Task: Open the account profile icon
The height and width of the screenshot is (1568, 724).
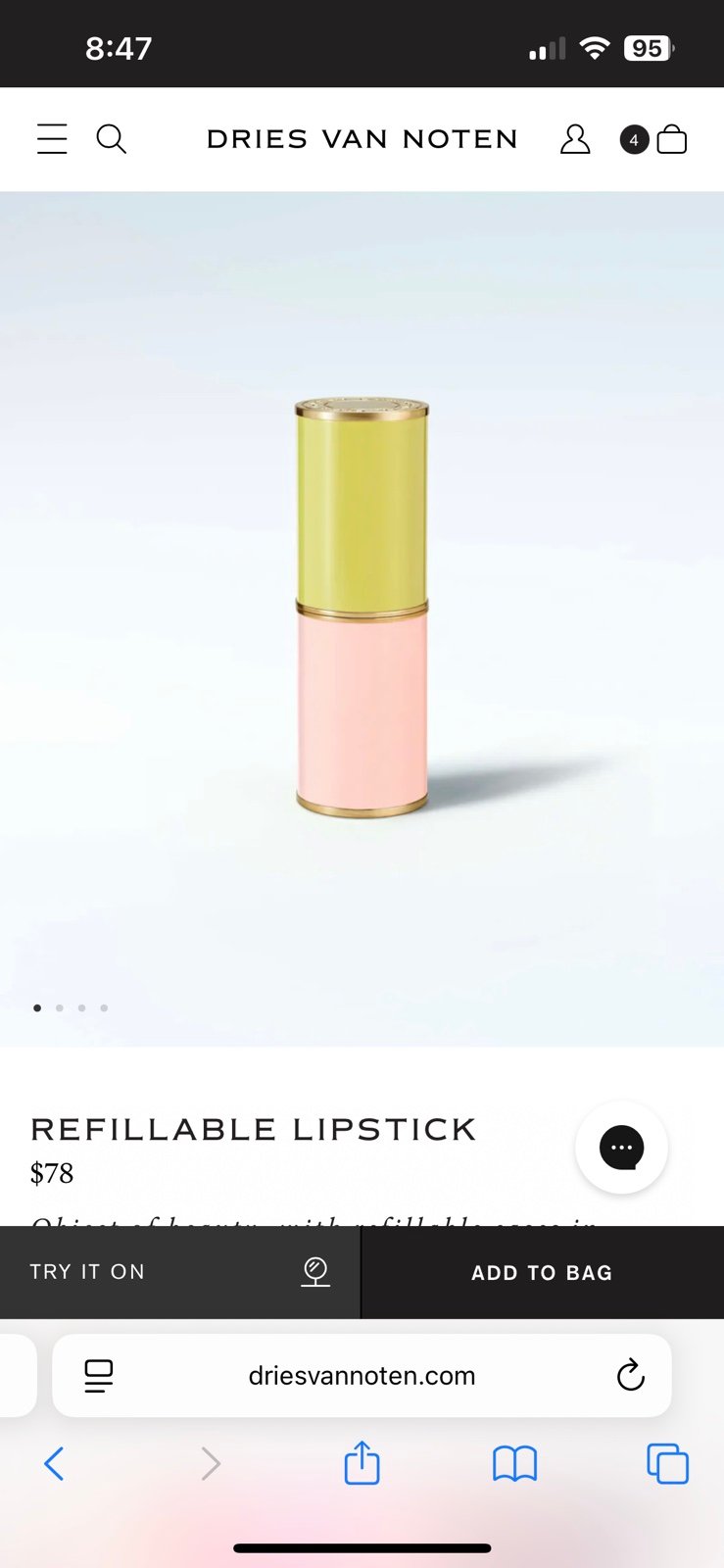Action: [x=575, y=139]
